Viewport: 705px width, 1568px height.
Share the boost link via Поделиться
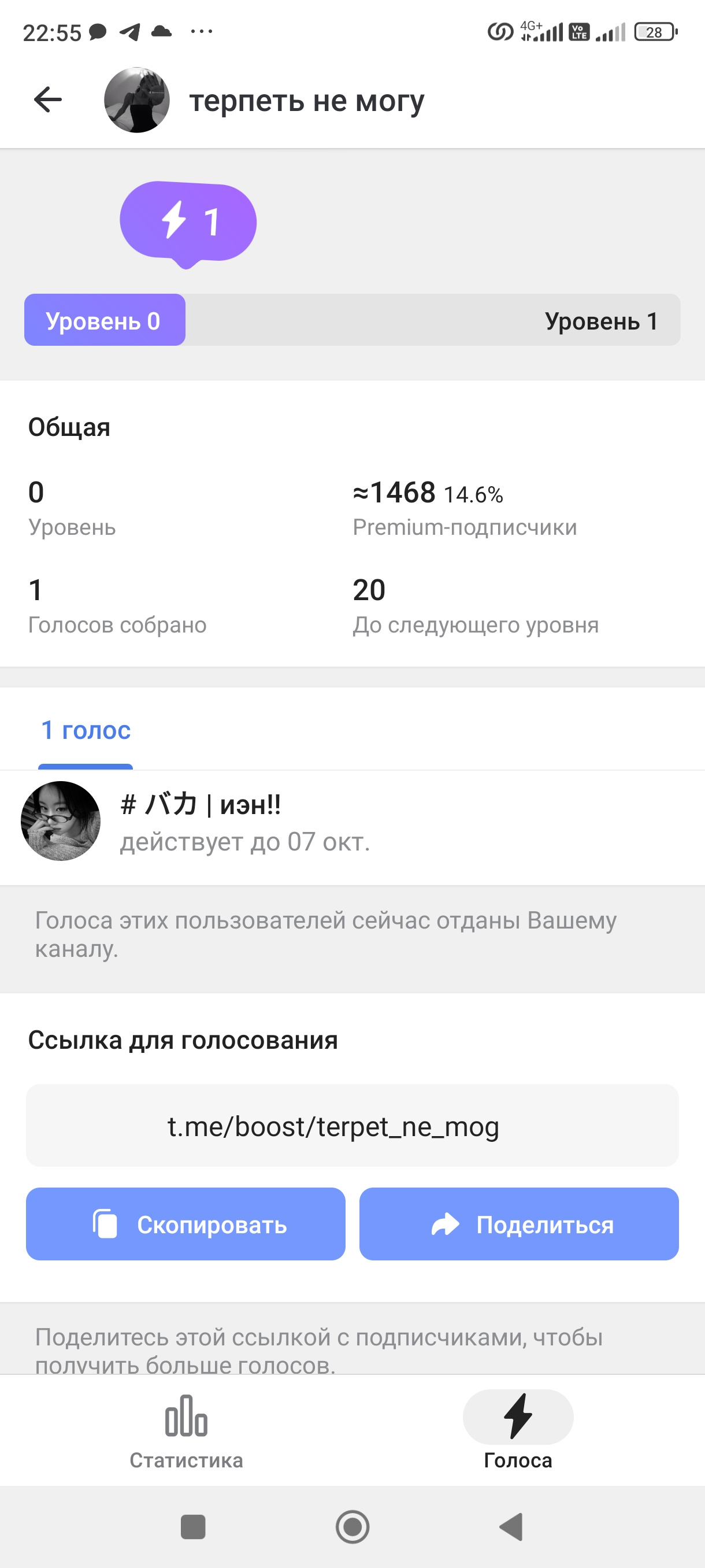pos(519,1225)
